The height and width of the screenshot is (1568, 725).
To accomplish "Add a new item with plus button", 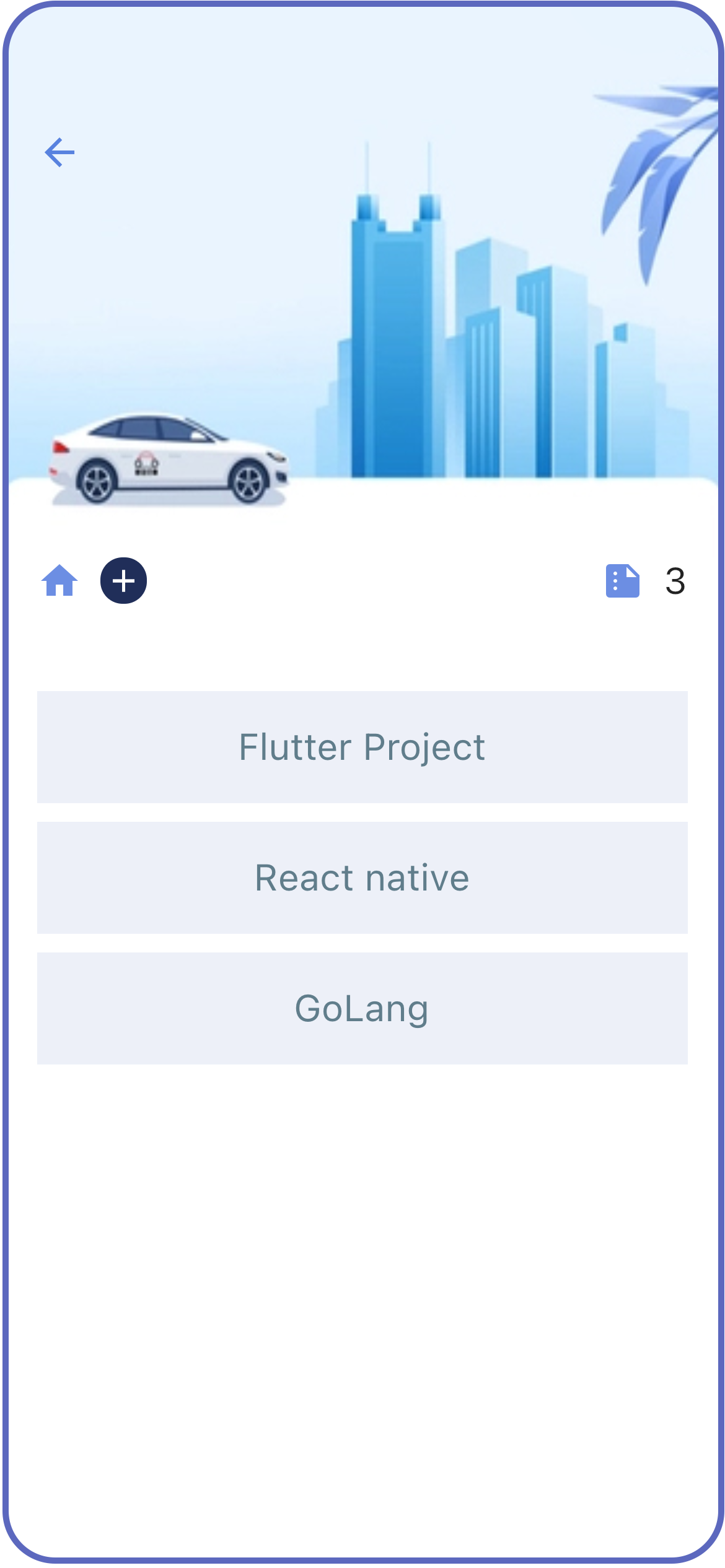I will tap(123, 580).
